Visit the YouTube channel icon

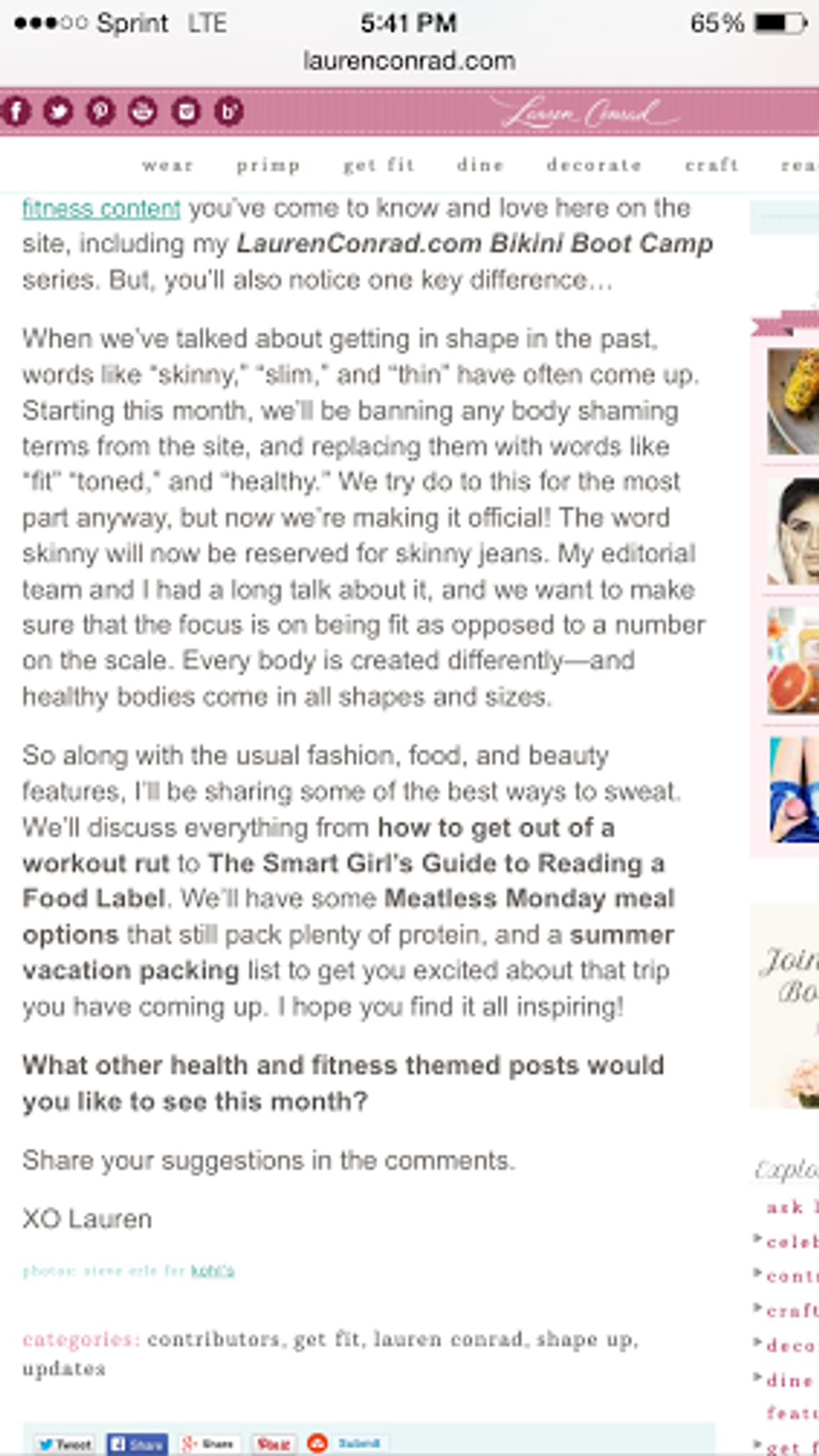coord(143,110)
